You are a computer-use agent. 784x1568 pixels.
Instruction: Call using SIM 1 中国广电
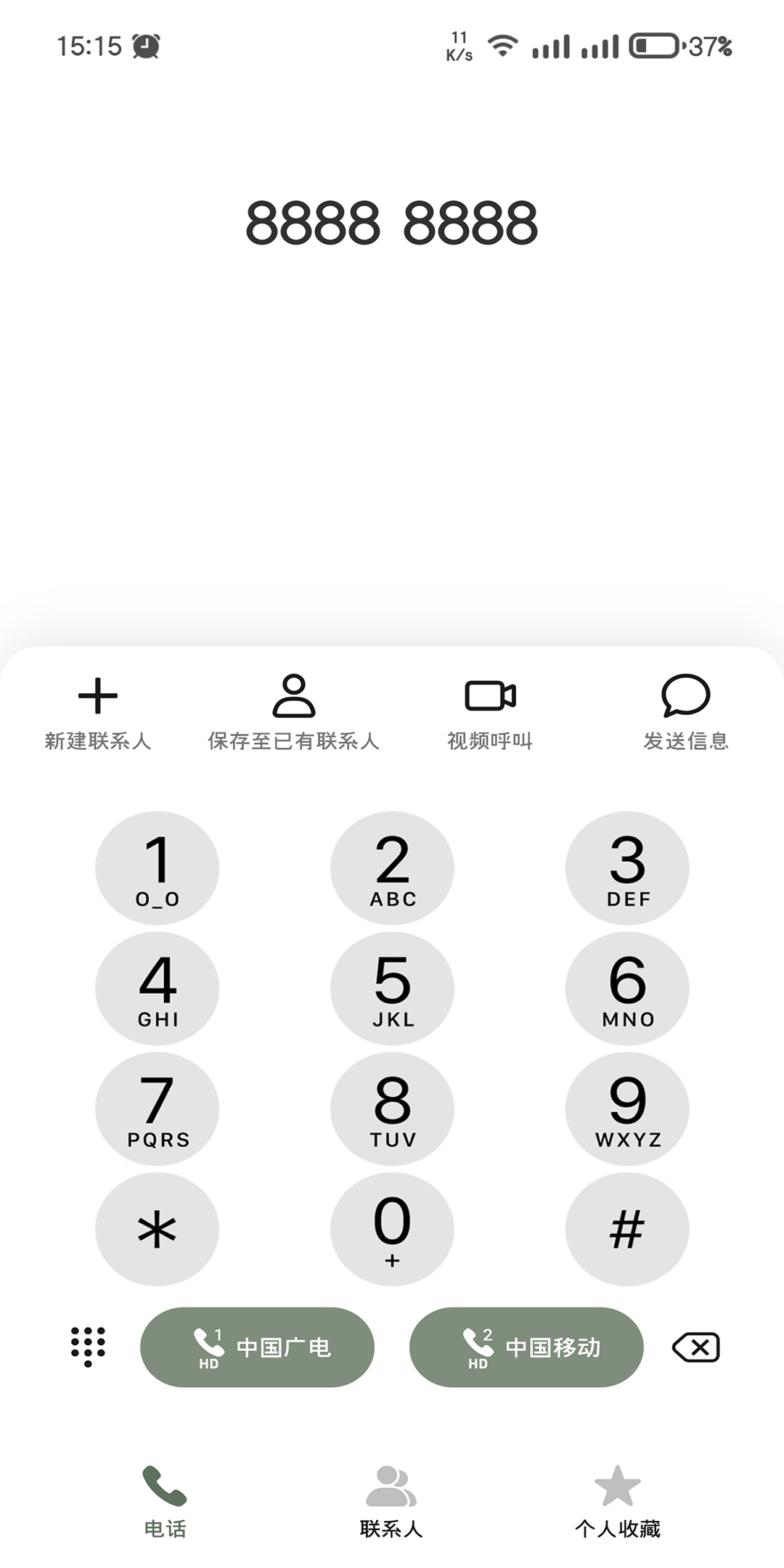pyautogui.click(x=257, y=1347)
